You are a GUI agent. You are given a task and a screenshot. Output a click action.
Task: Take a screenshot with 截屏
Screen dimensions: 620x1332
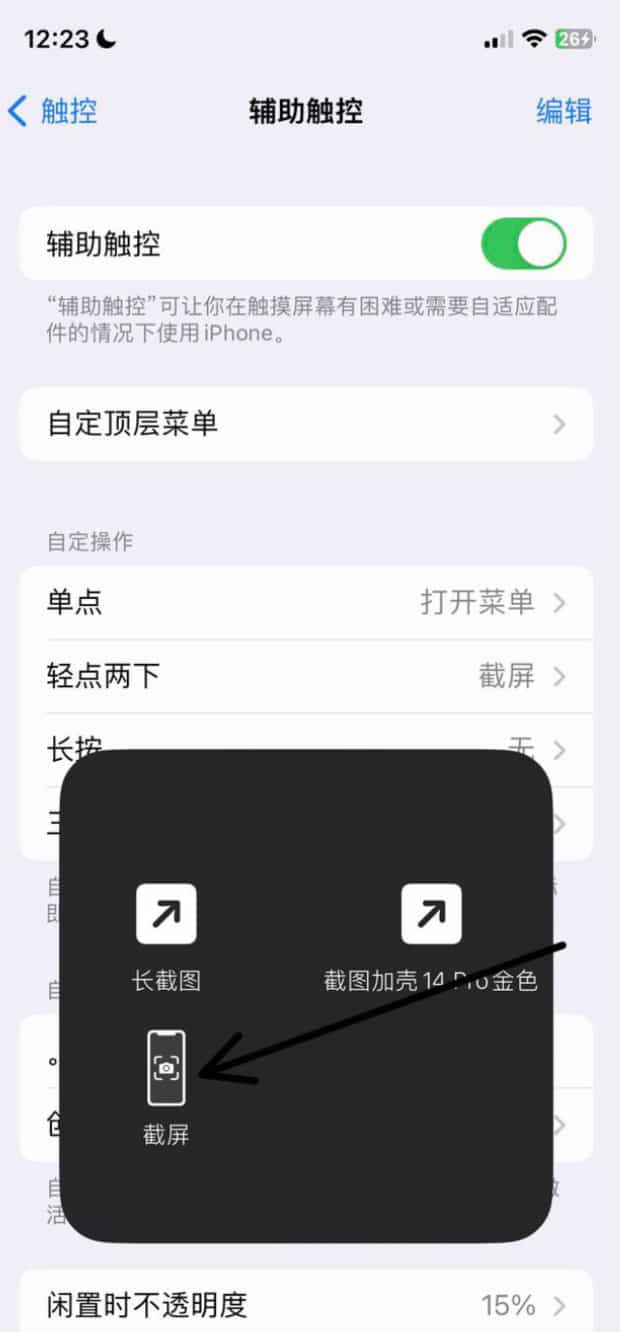click(166, 1068)
